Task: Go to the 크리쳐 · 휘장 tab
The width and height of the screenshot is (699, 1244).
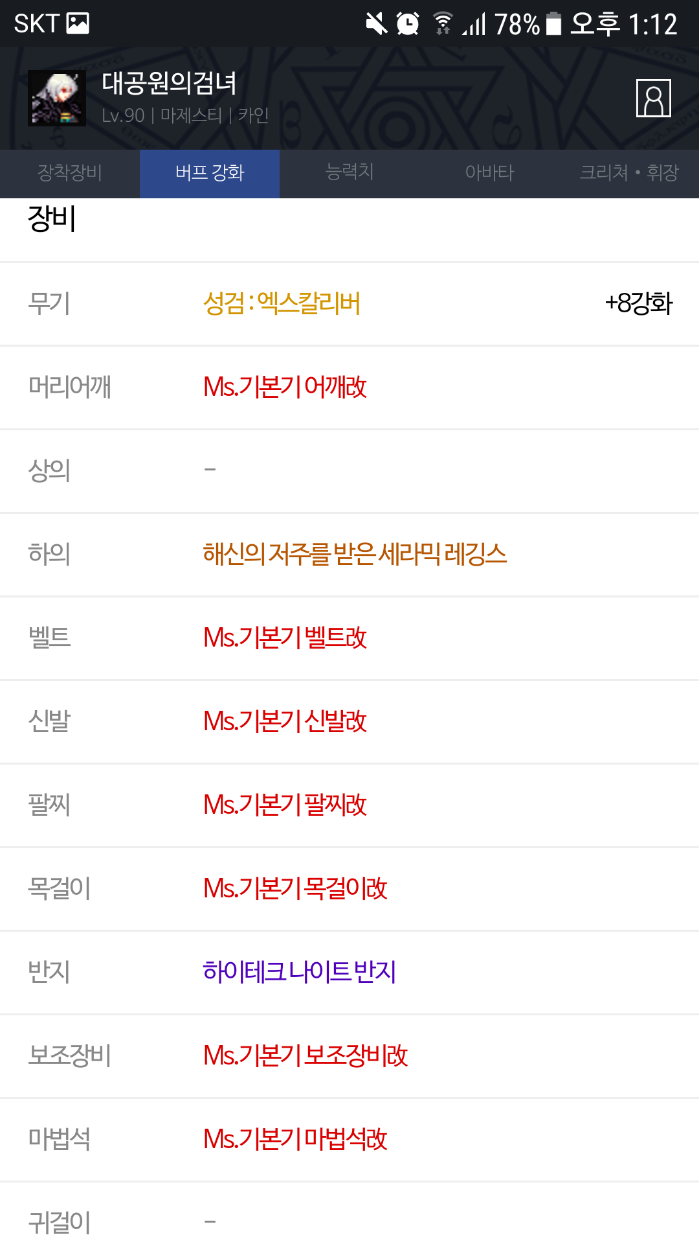Action: 628,173
